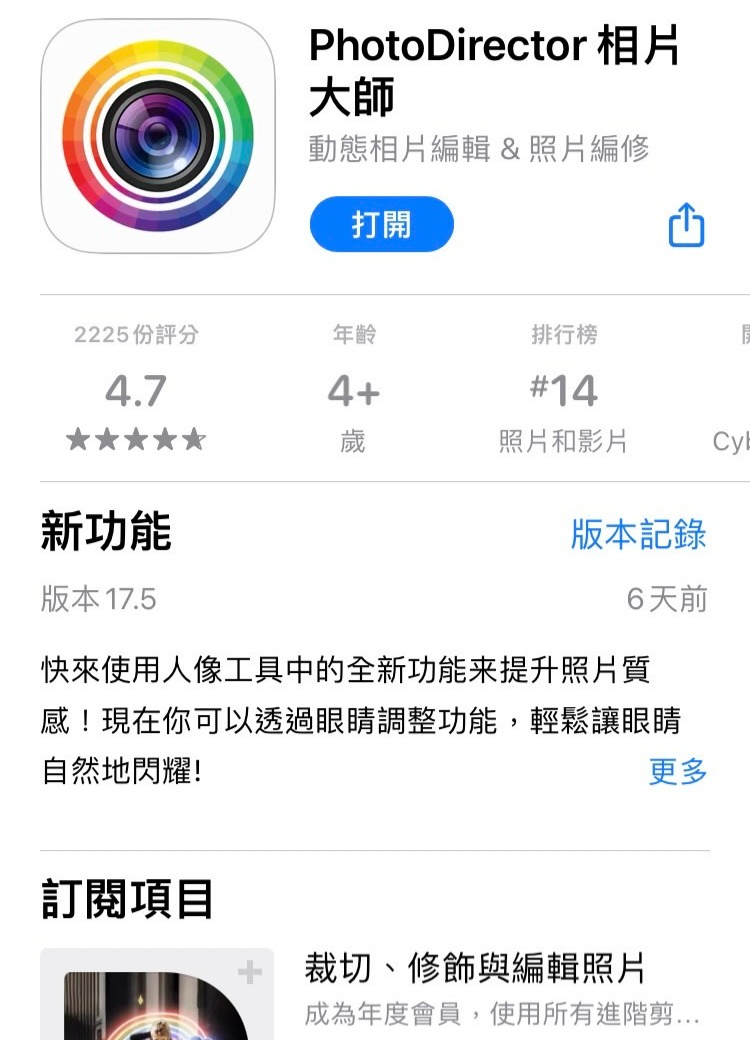Tap the 4+ age rating badge

point(351,390)
